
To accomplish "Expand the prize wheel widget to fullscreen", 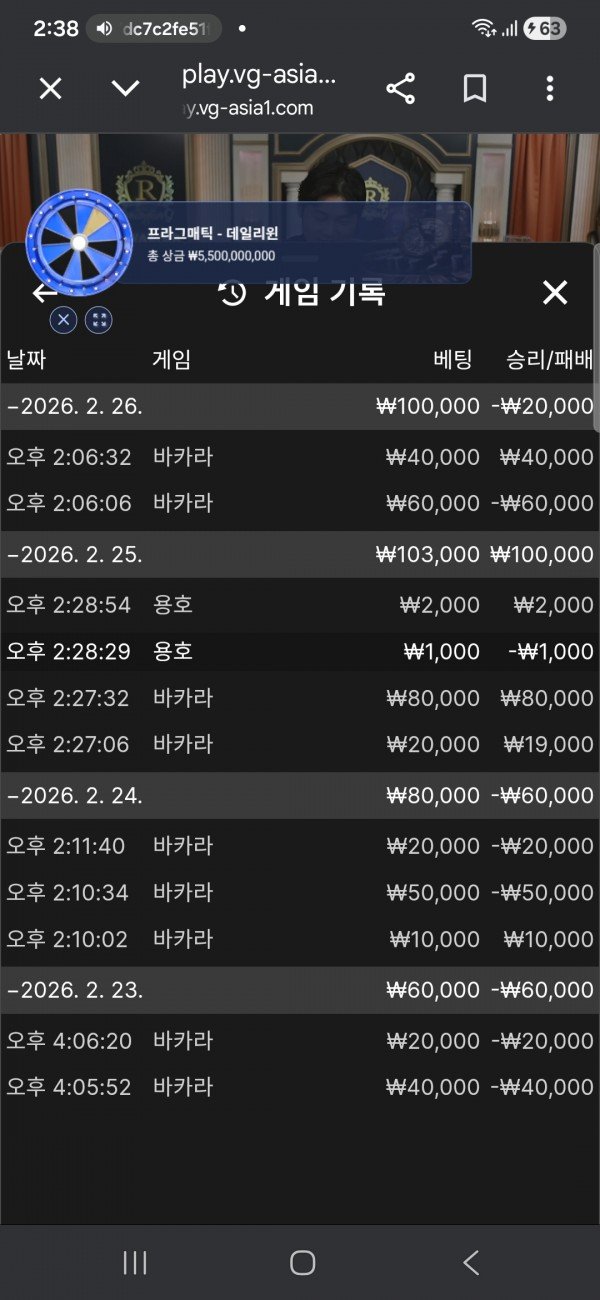I will pos(99,320).
